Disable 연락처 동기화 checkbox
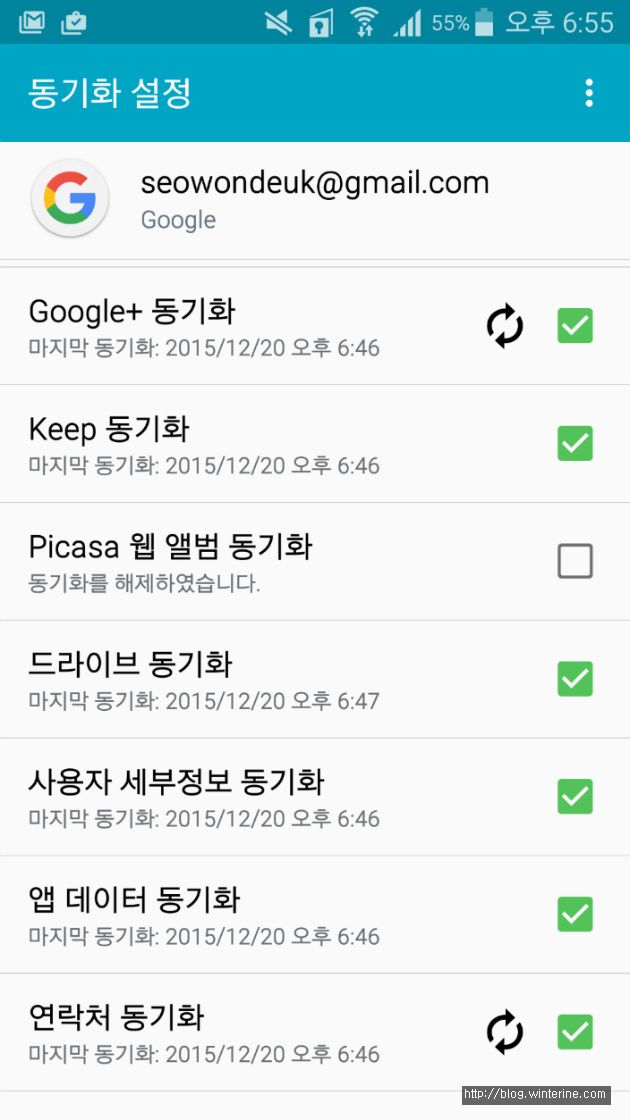This screenshot has height=1120, width=630. tap(575, 1031)
